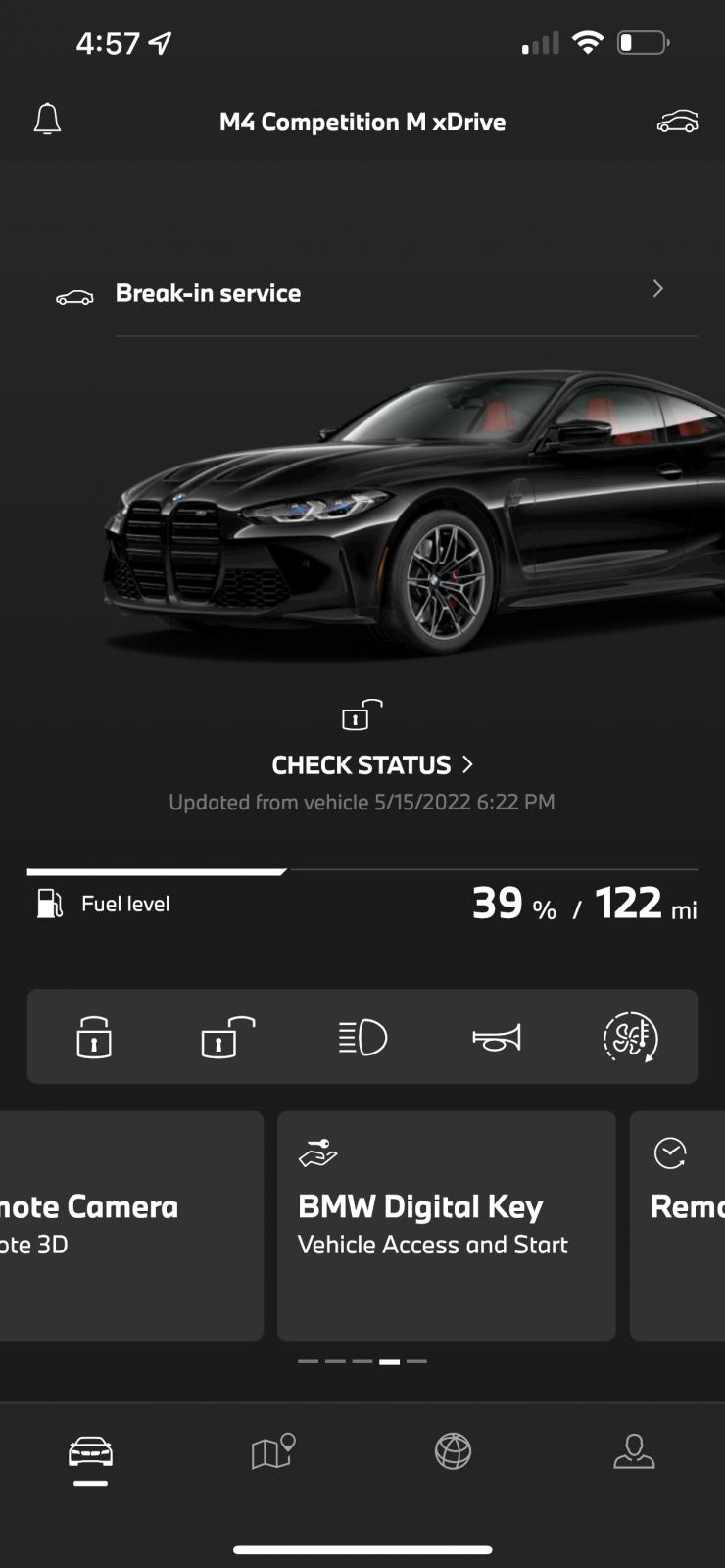Screen dimensions: 725x1568
Task: Open the M4 car image
Action: point(411,514)
